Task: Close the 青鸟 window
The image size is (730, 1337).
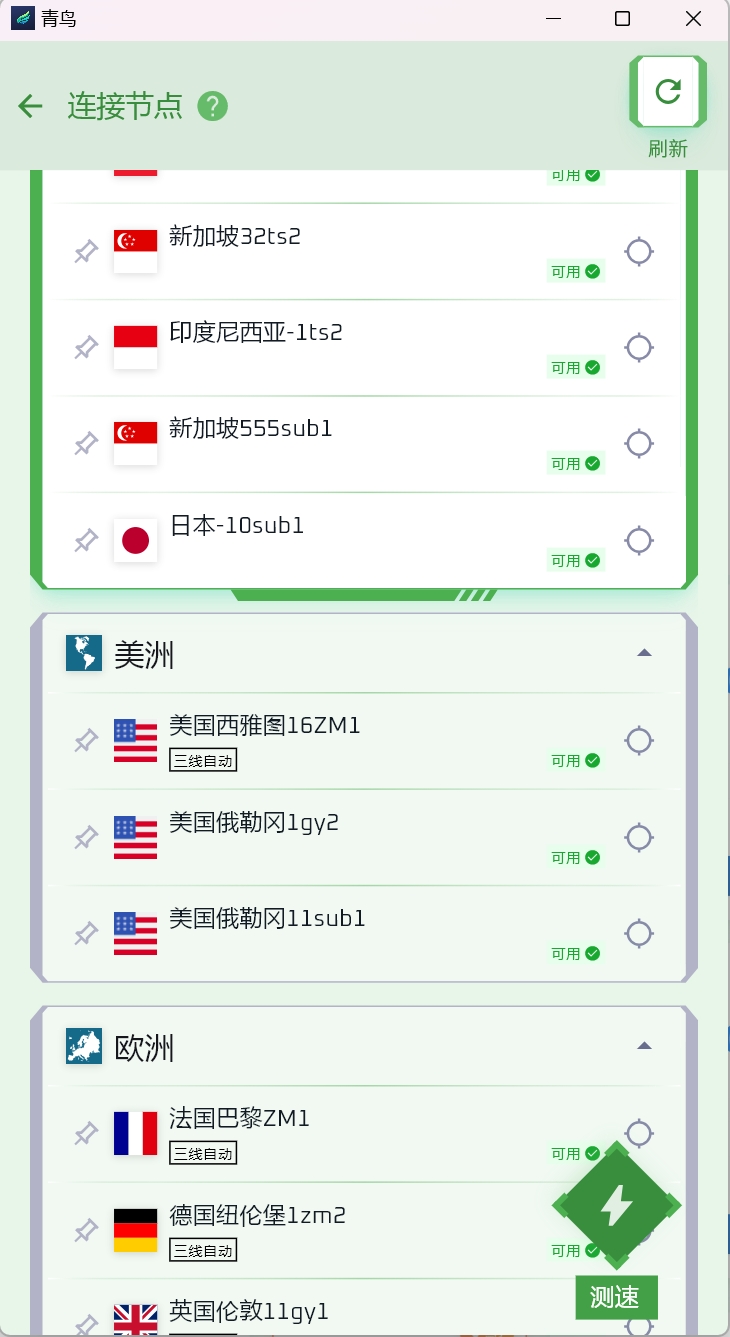Action: pyautogui.click(x=693, y=19)
